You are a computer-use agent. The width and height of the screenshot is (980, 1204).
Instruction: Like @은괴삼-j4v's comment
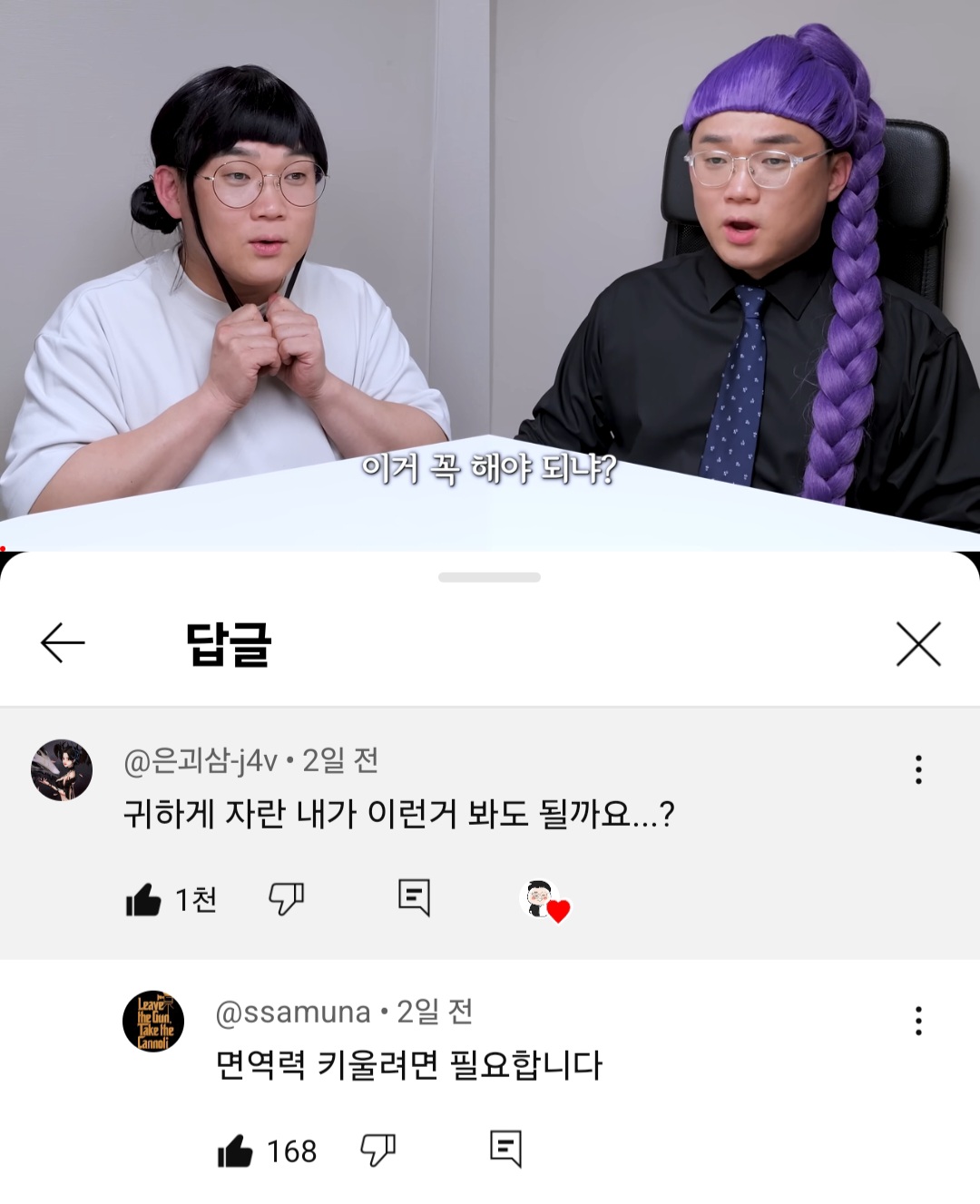pos(143,900)
